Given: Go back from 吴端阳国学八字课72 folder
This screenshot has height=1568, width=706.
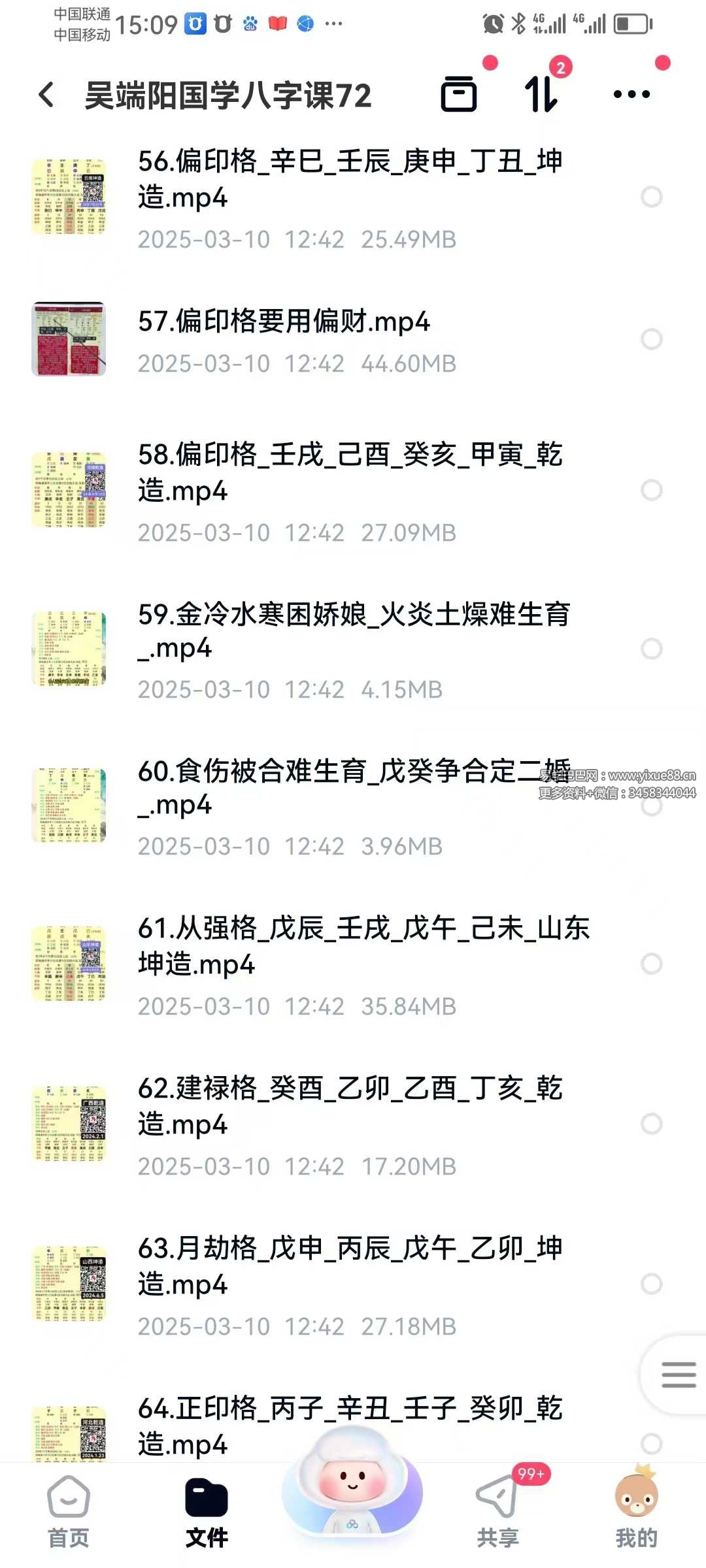Looking at the screenshot, I should pyautogui.click(x=46, y=95).
